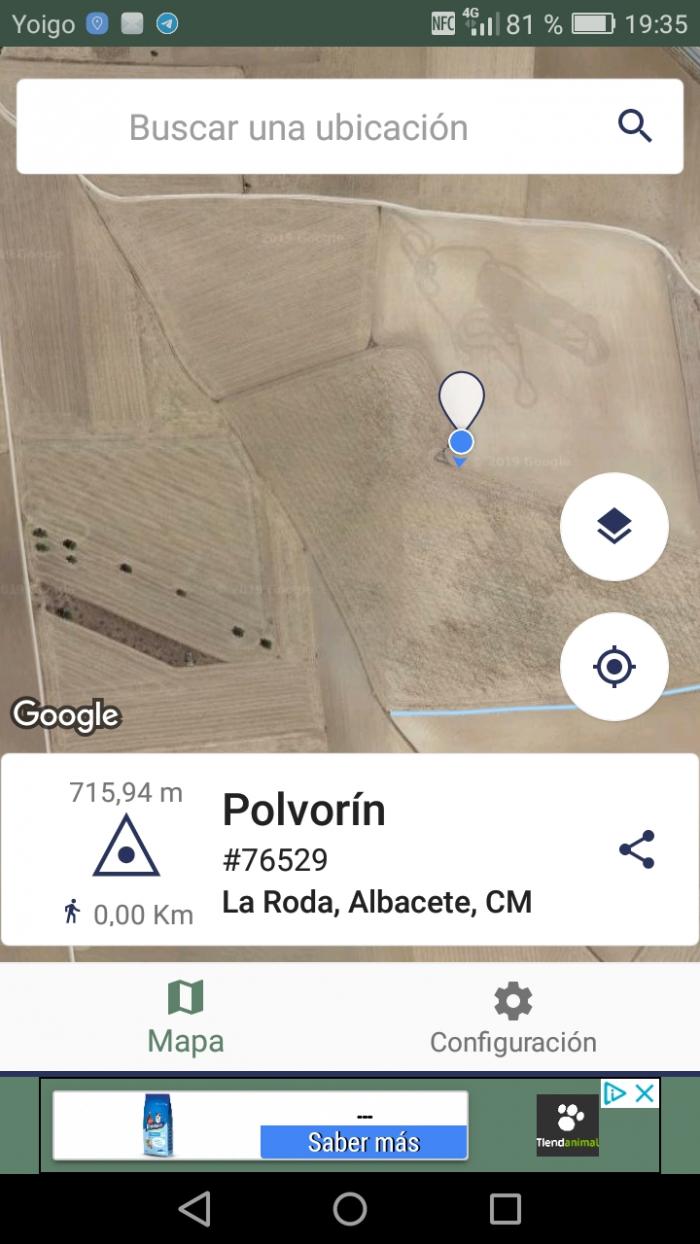Share the Polvorín location
The image size is (700, 1244).
[637, 850]
